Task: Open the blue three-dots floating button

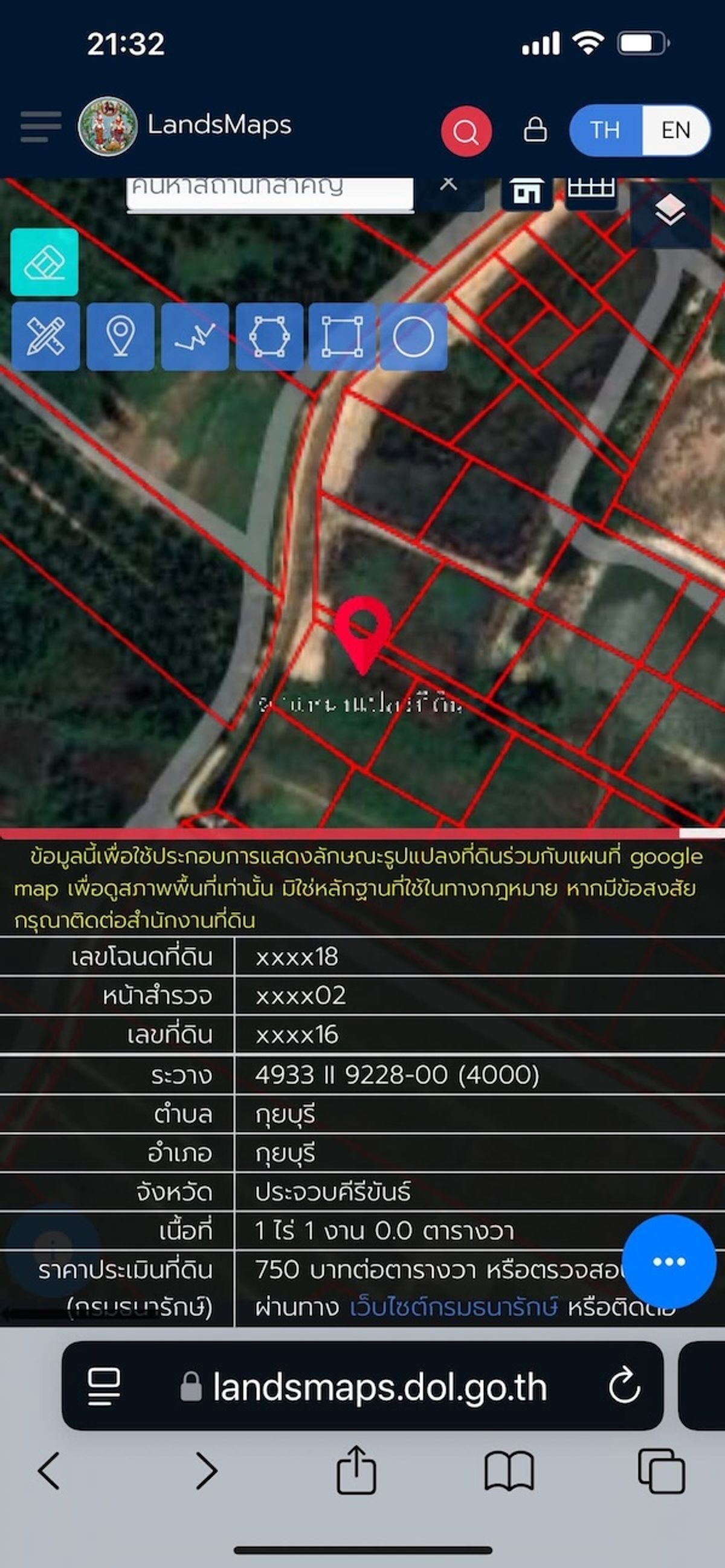Action: click(x=669, y=1261)
